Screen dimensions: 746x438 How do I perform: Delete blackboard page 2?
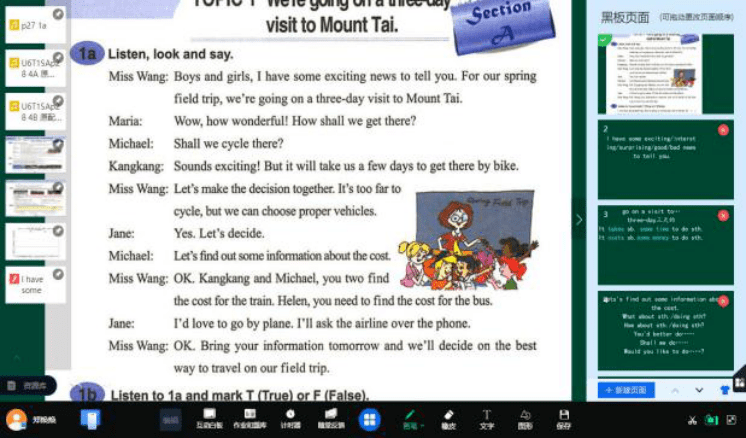coord(723,130)
